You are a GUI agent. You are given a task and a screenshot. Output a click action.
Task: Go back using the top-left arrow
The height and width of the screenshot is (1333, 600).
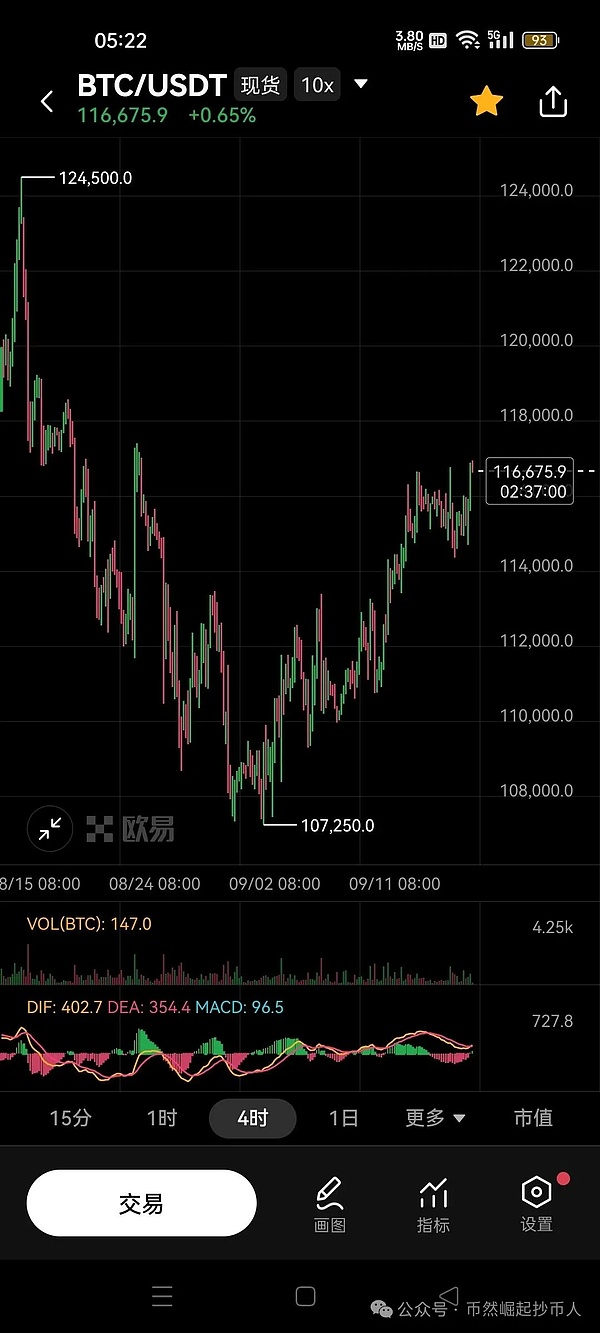click(x=47, y=101)
